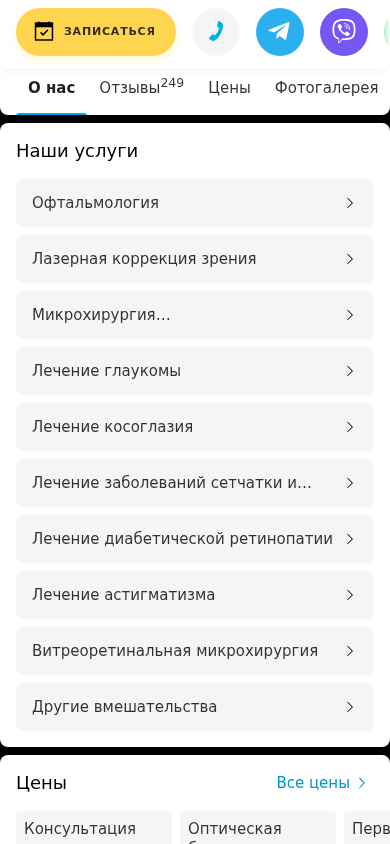Open Лечение астигматизма service
The height and width of the screenshot is (844, 390).
[x=195, y=595]
